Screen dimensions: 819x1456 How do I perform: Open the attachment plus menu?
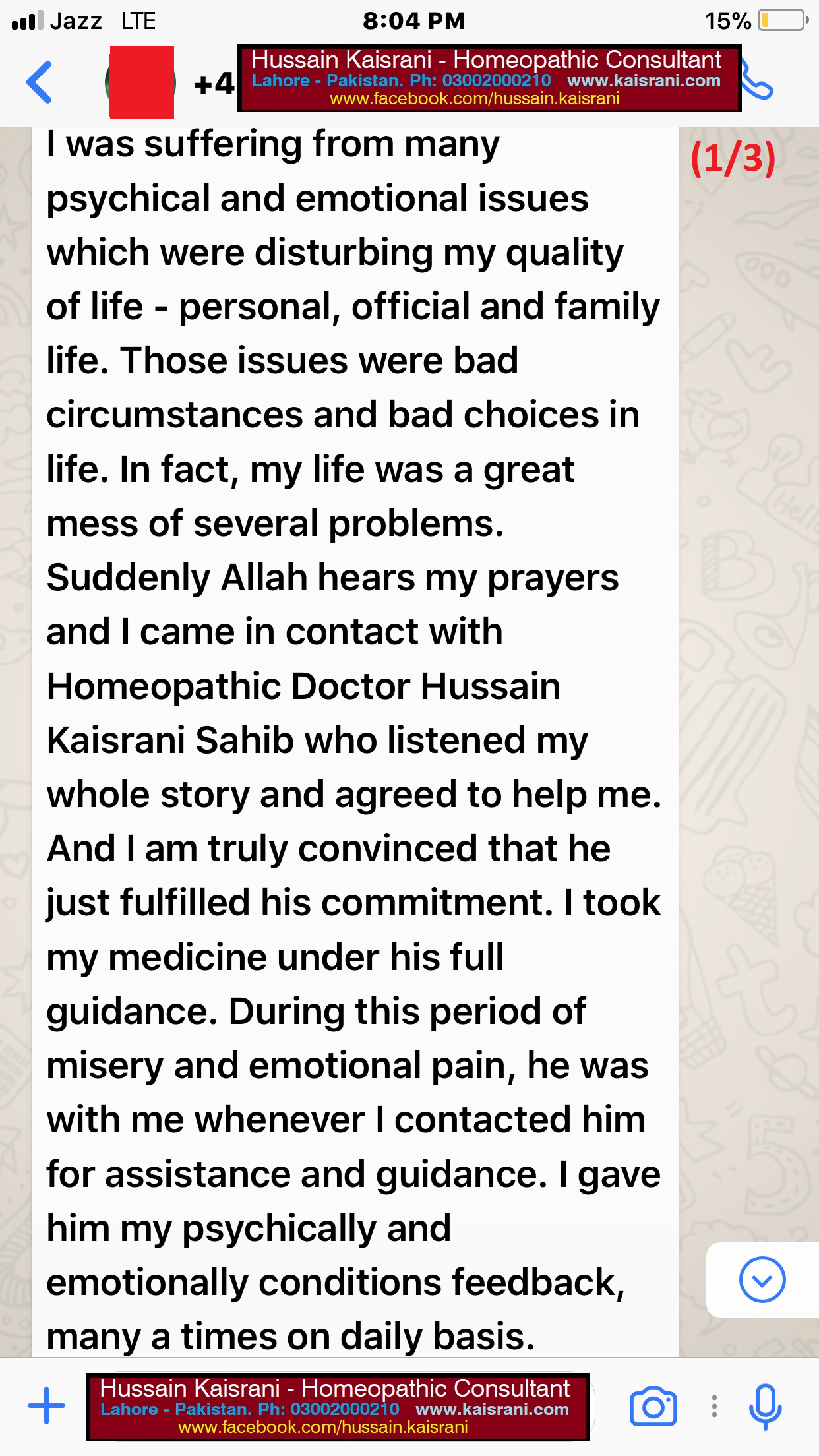coord(46,1405)
